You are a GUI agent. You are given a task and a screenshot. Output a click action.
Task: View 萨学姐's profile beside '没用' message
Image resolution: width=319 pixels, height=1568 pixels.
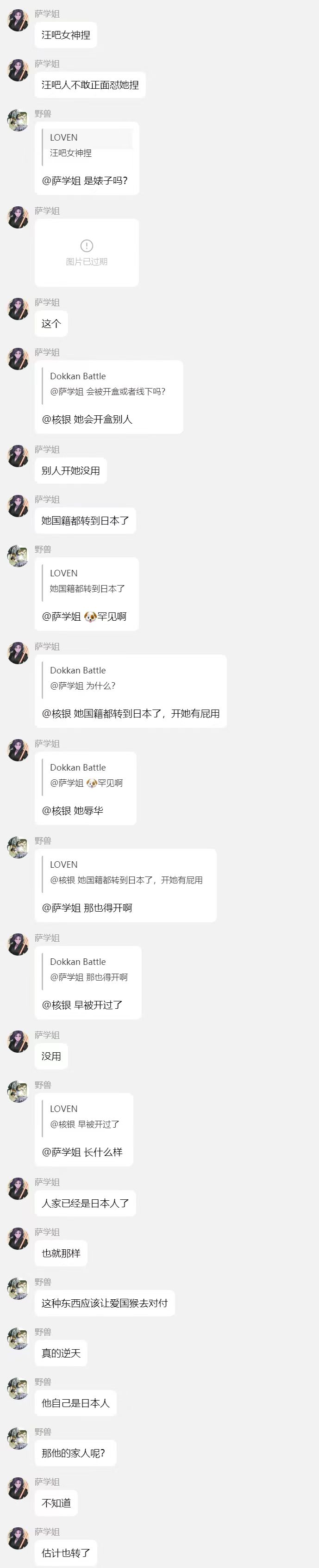coord(18,1042)
